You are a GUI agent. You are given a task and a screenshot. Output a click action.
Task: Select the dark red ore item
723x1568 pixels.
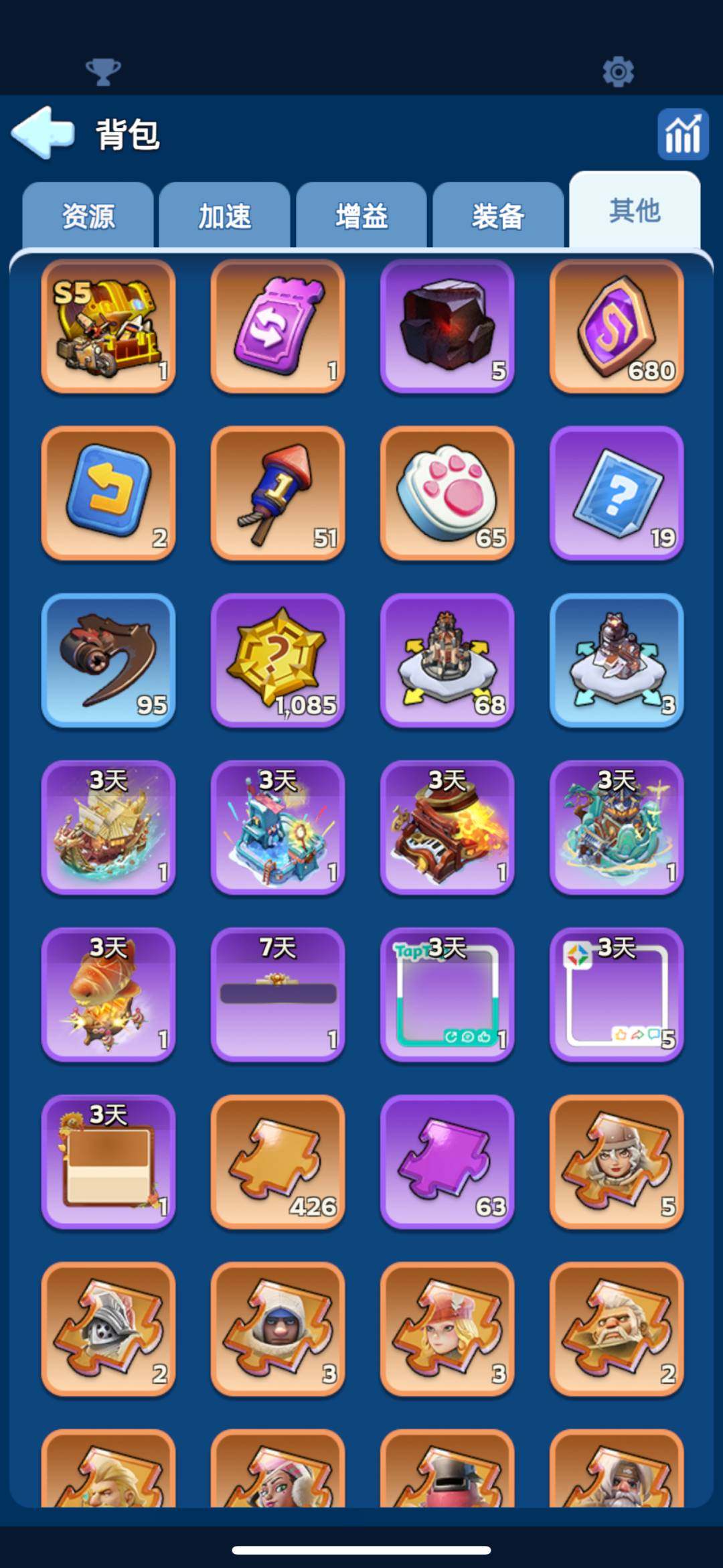[x=447, y=326]
